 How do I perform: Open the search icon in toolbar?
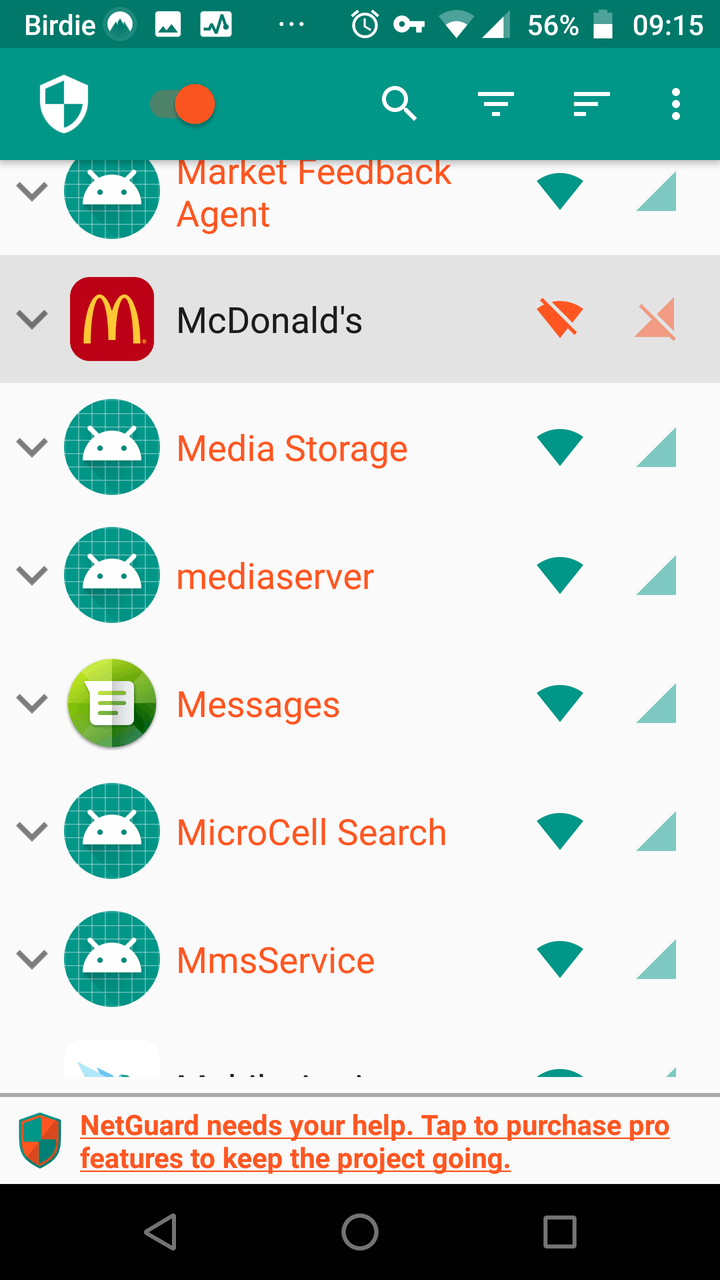tap(399, 103)
